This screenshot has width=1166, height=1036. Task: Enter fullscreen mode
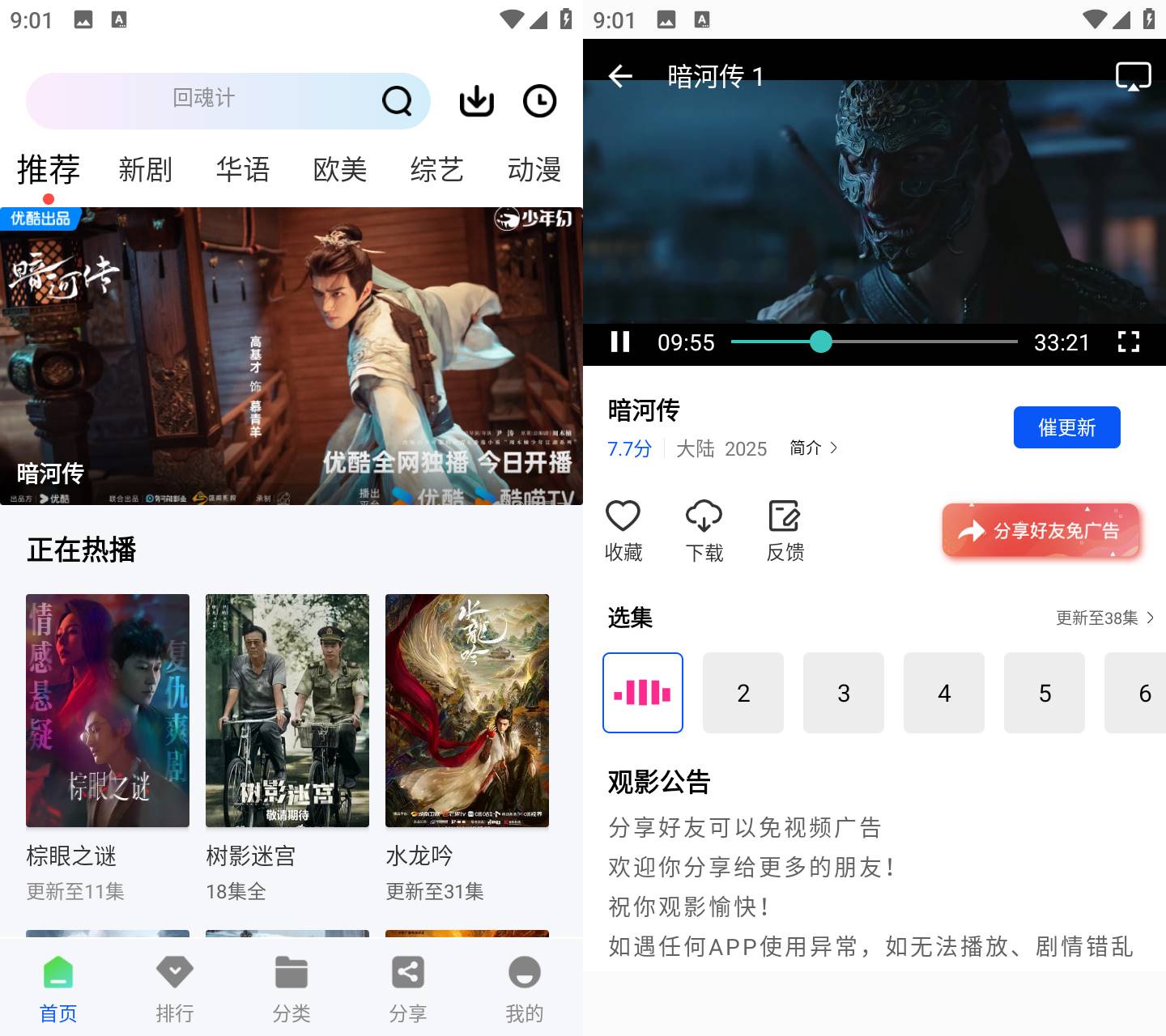pos(1129,342)
